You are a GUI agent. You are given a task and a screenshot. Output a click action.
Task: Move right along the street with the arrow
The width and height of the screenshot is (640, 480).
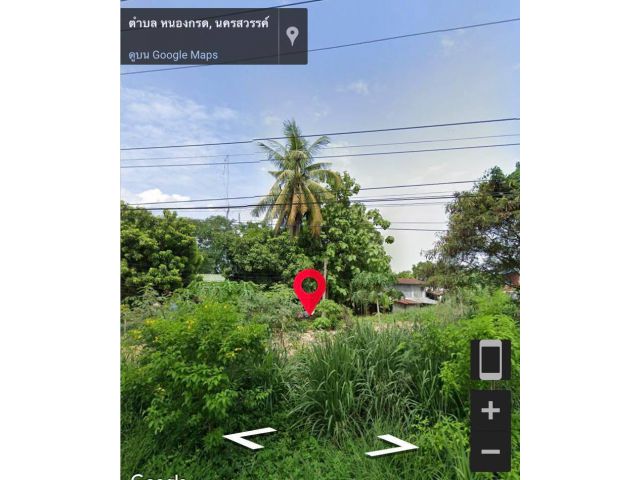pyautogui.click(x=391, y=445)
